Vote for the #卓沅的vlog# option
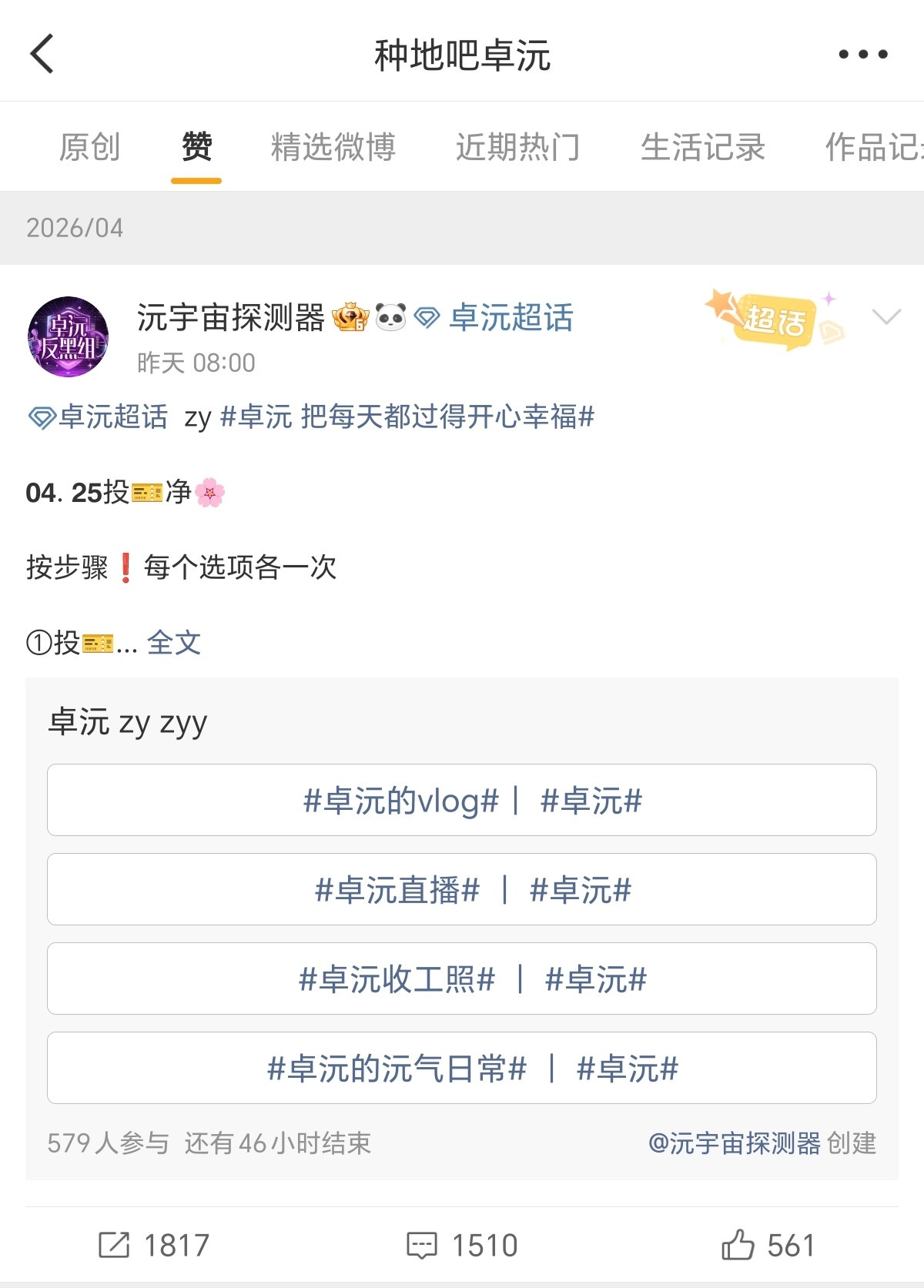The image size is (924, 1288). [462, 801]
